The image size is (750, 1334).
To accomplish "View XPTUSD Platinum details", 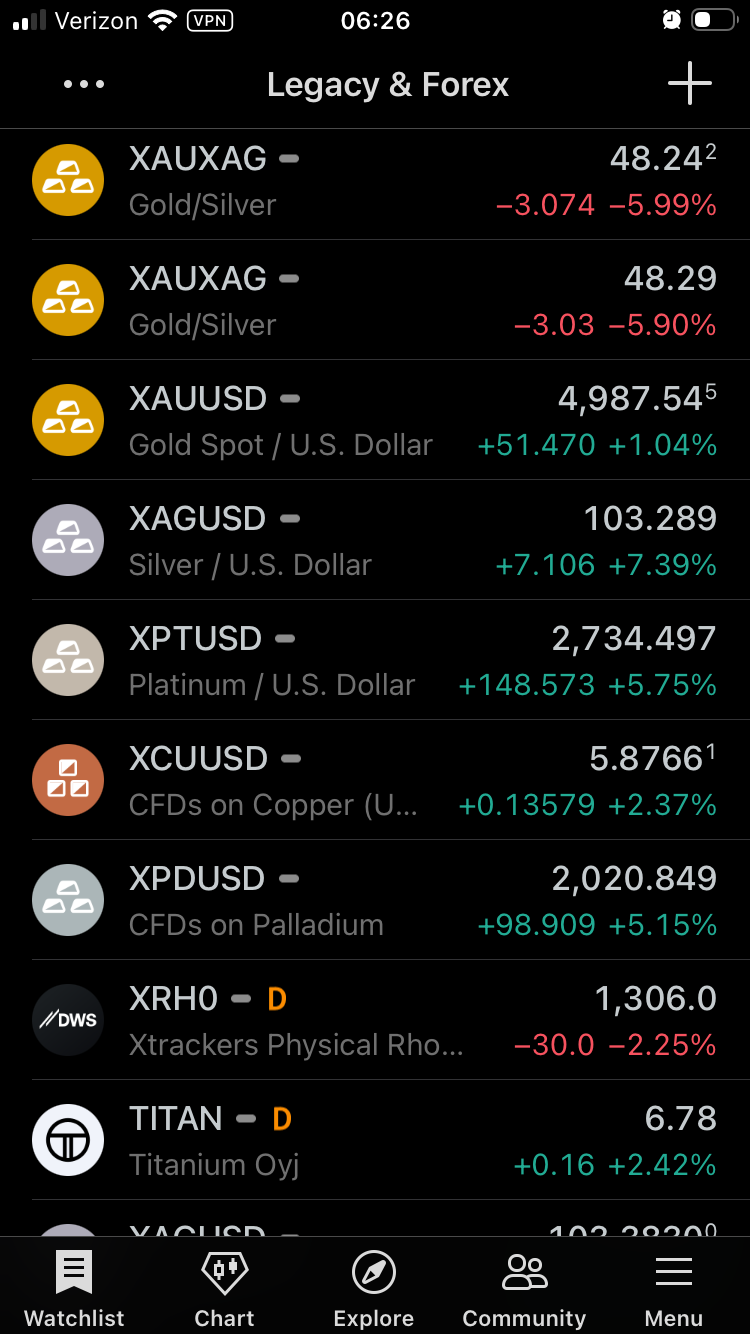I will 375,660.
